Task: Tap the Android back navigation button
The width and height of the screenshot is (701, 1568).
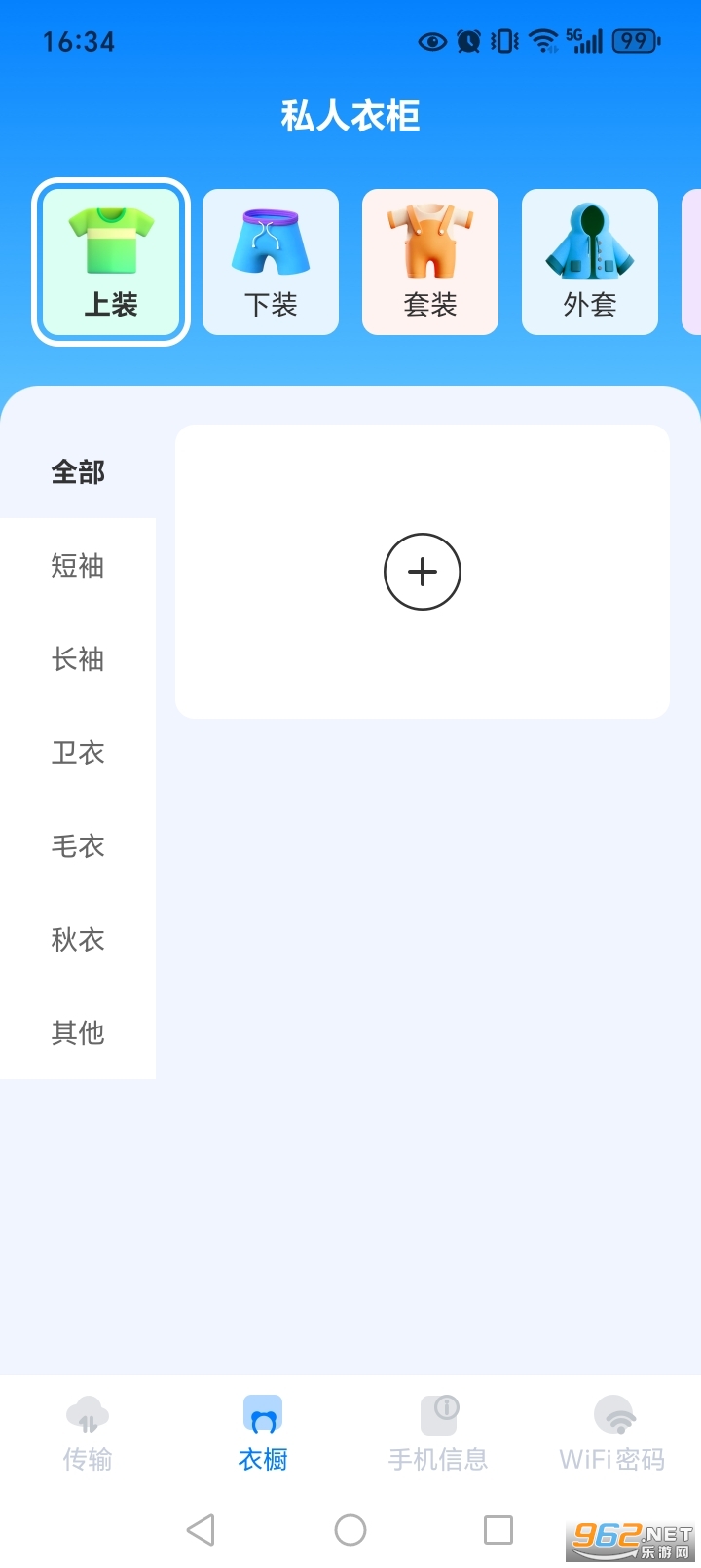Action: pos(202,1529)
